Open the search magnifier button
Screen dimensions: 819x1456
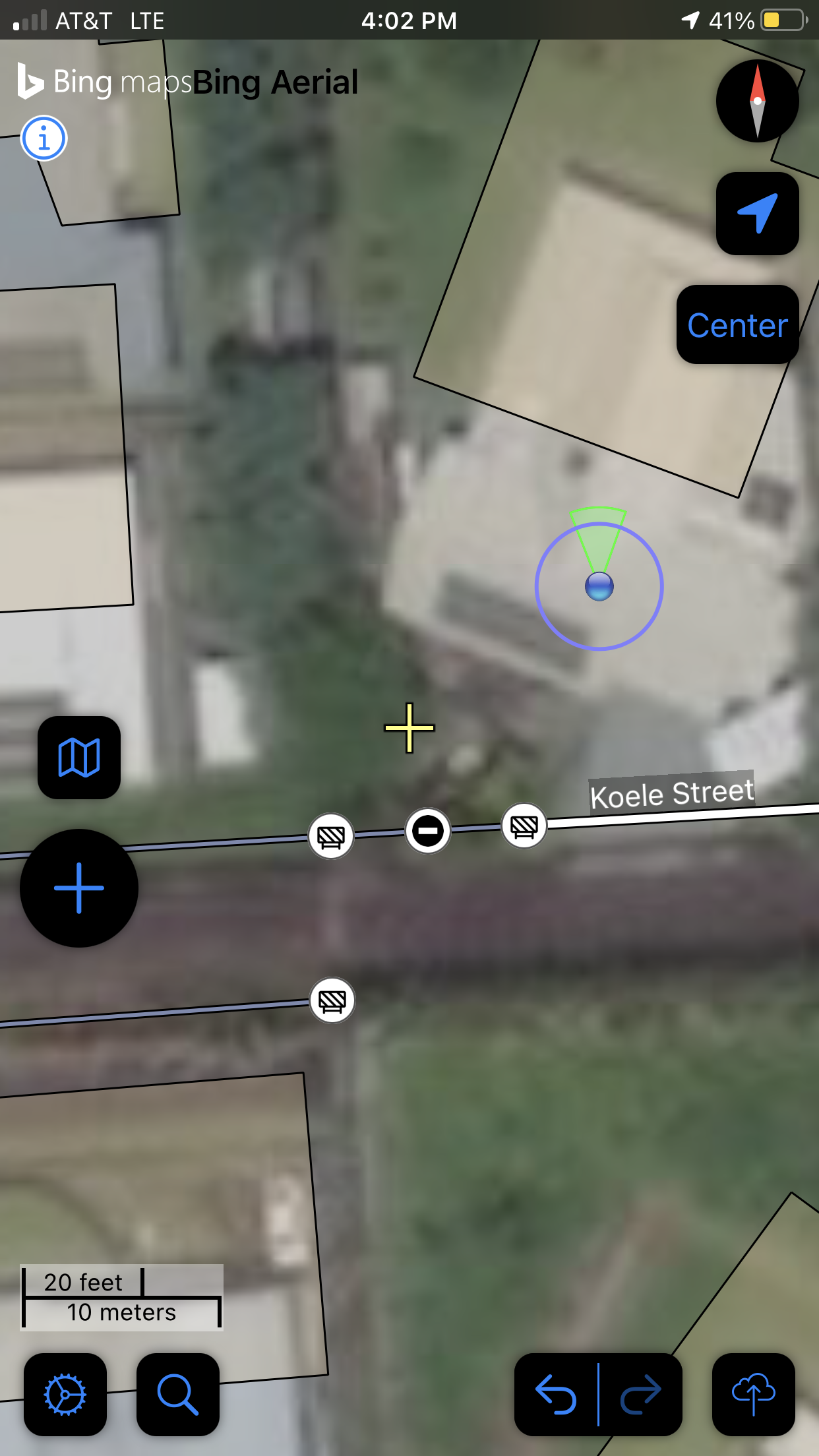tap(178, 1395)
